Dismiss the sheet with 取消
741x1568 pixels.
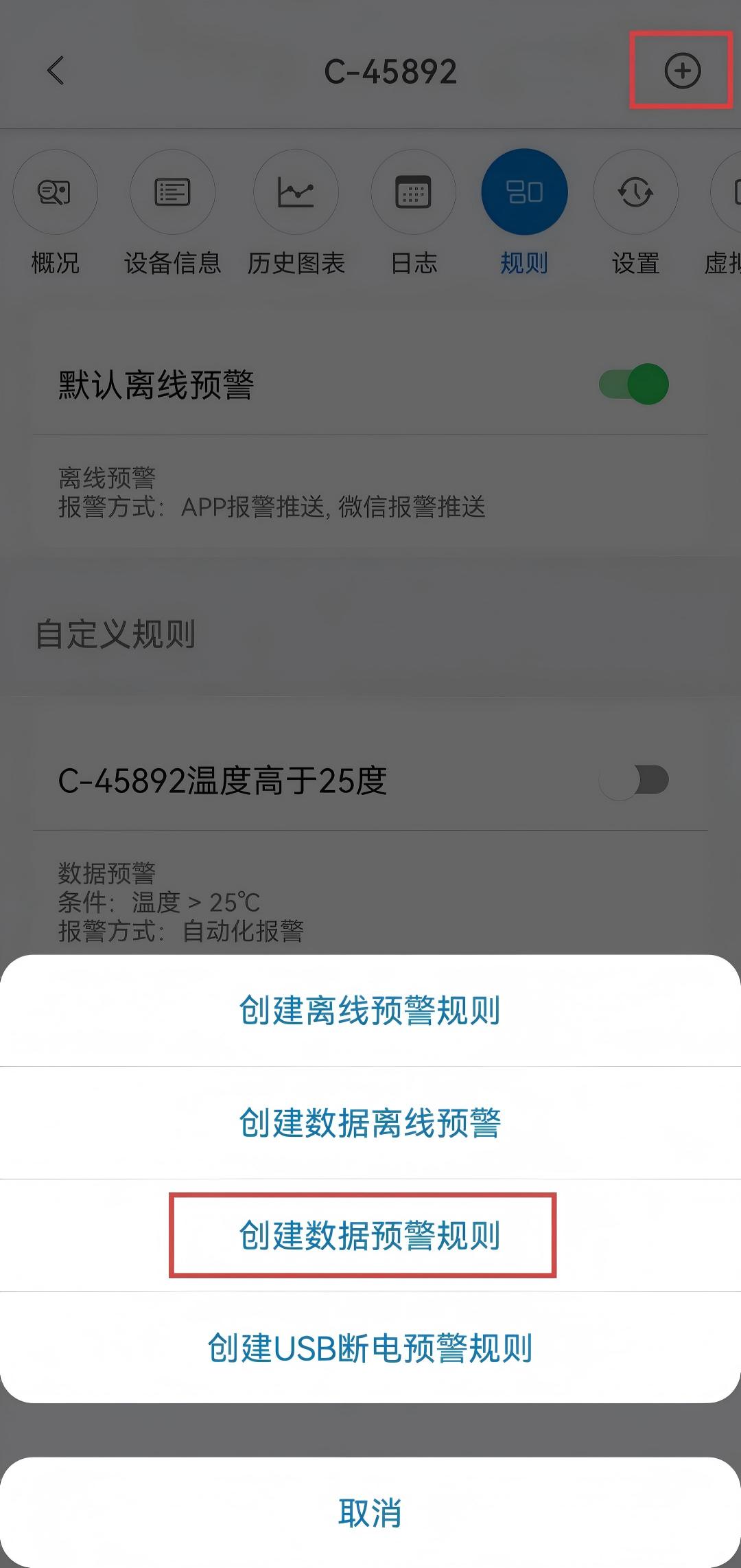point(370,1513)
